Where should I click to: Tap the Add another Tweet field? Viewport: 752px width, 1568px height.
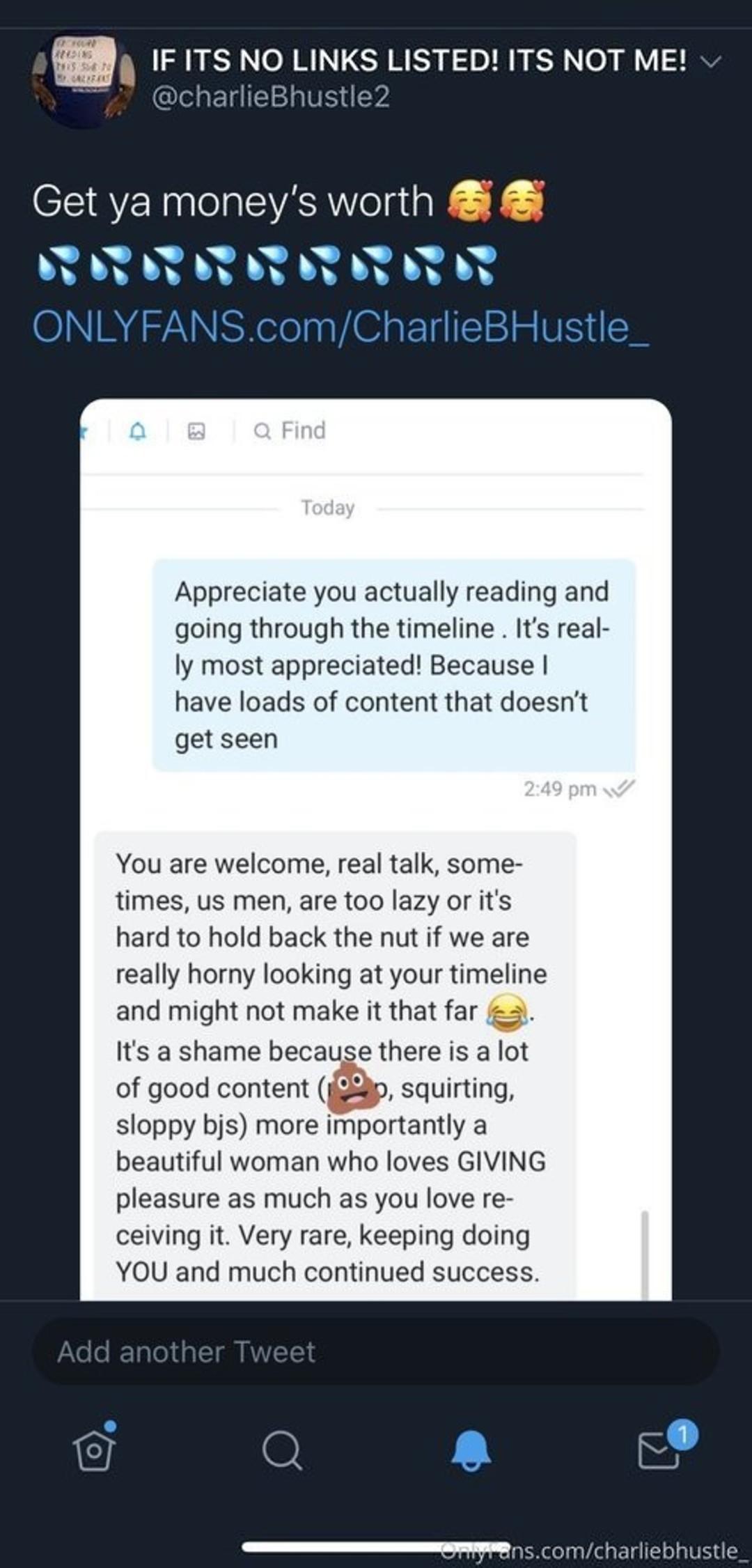coord(376,1352)
